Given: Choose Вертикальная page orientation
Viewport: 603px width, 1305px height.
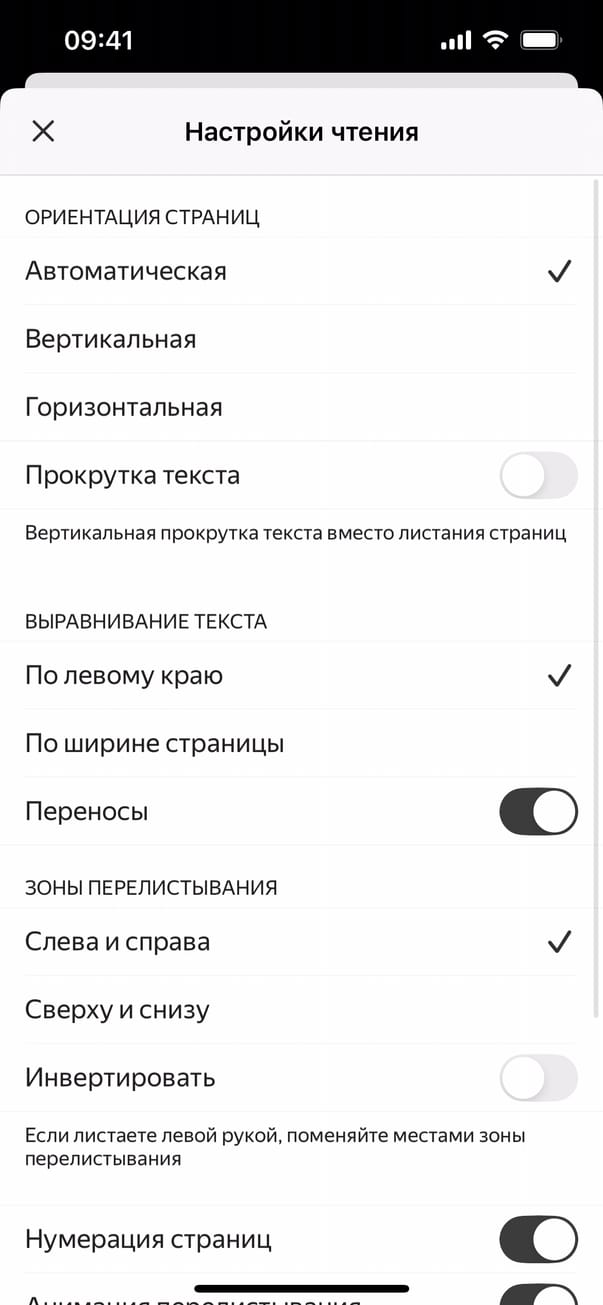Looking at the screenshot, I should (300, 339).
